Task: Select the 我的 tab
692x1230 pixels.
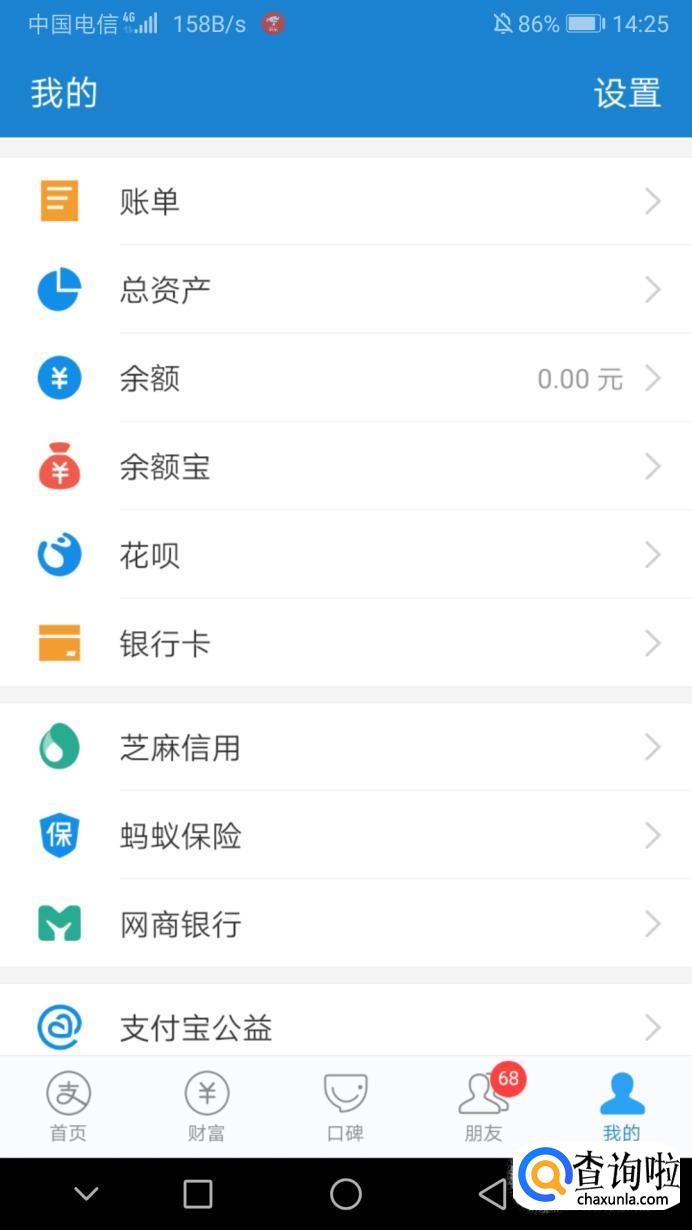Action: [x=622, y=1107]
